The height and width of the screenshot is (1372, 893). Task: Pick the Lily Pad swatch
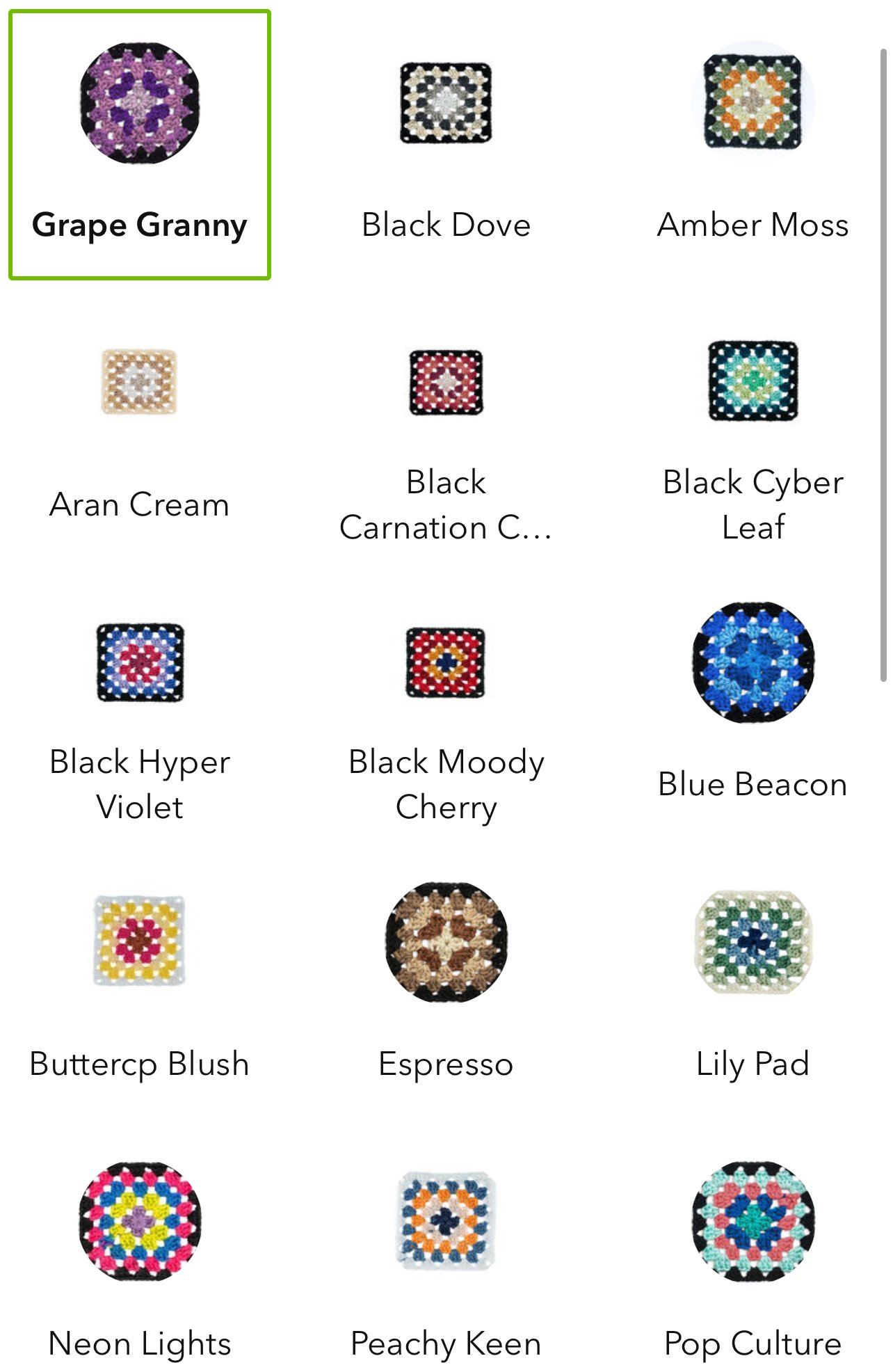coord(753,941)
